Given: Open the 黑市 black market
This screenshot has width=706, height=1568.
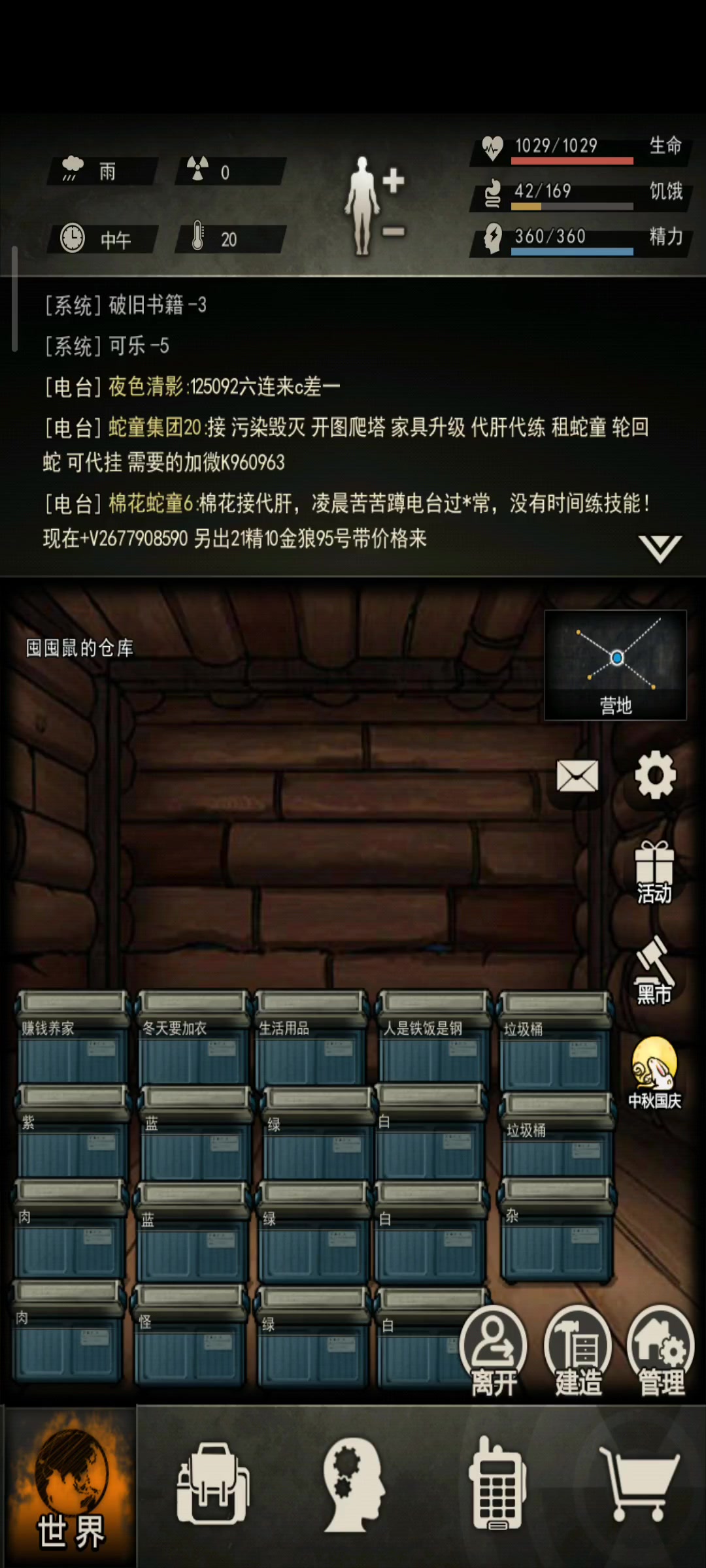Looking at the screenshot, I should pyautogui.click(x=654, y=972).
